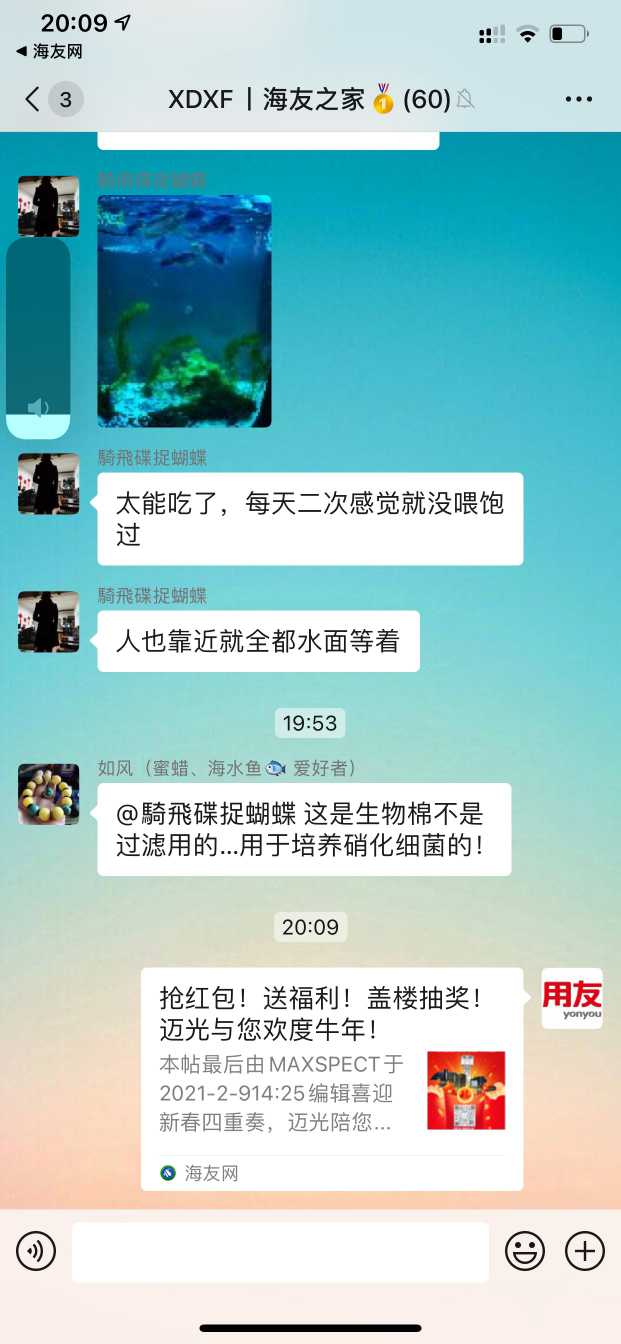Viewport: 621px width, 1344px height.
Task: Tap the speaker volume indicator
Action: (38, 407)
